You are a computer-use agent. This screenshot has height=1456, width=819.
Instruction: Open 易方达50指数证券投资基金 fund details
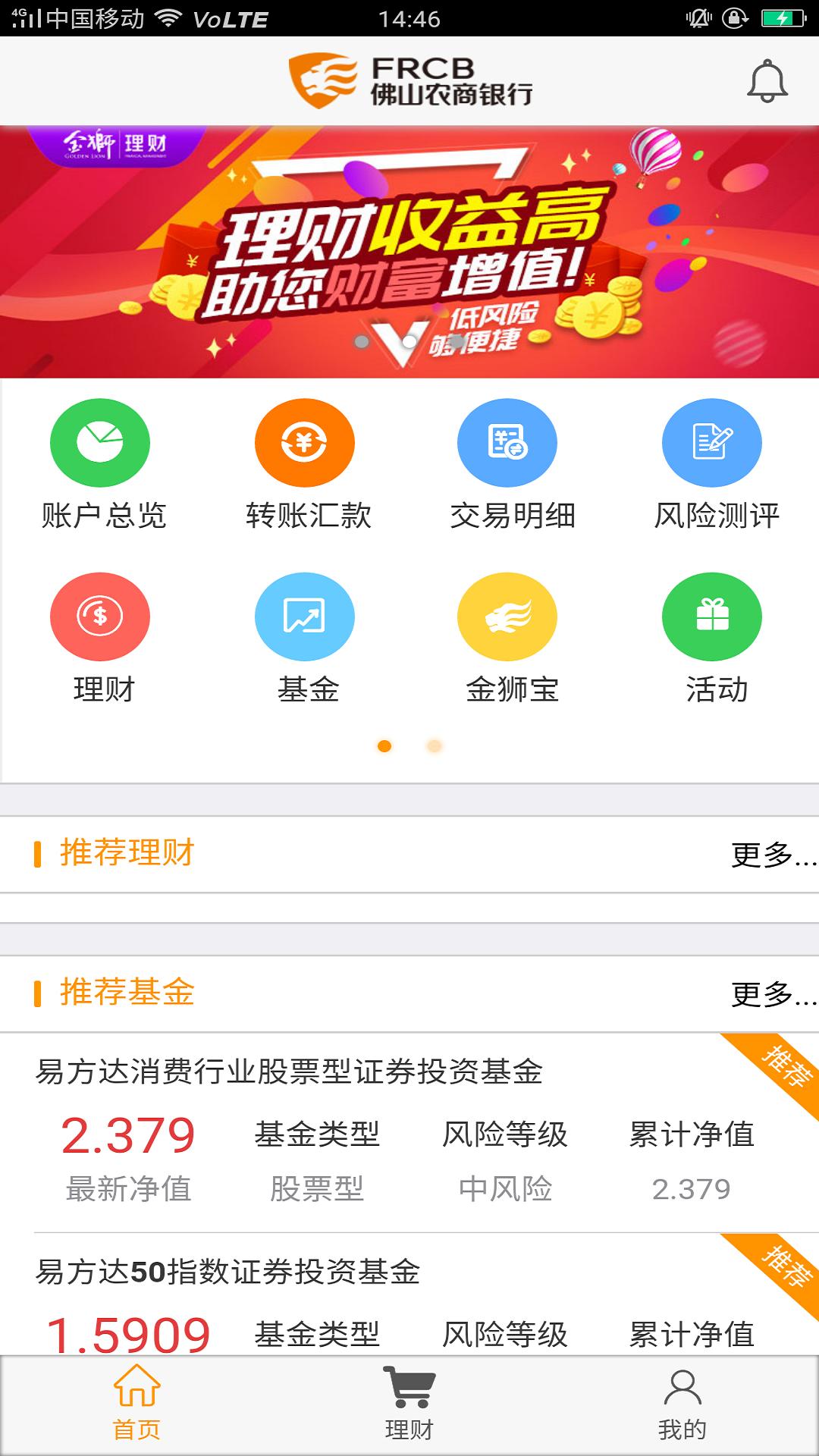coord(227,1272)
